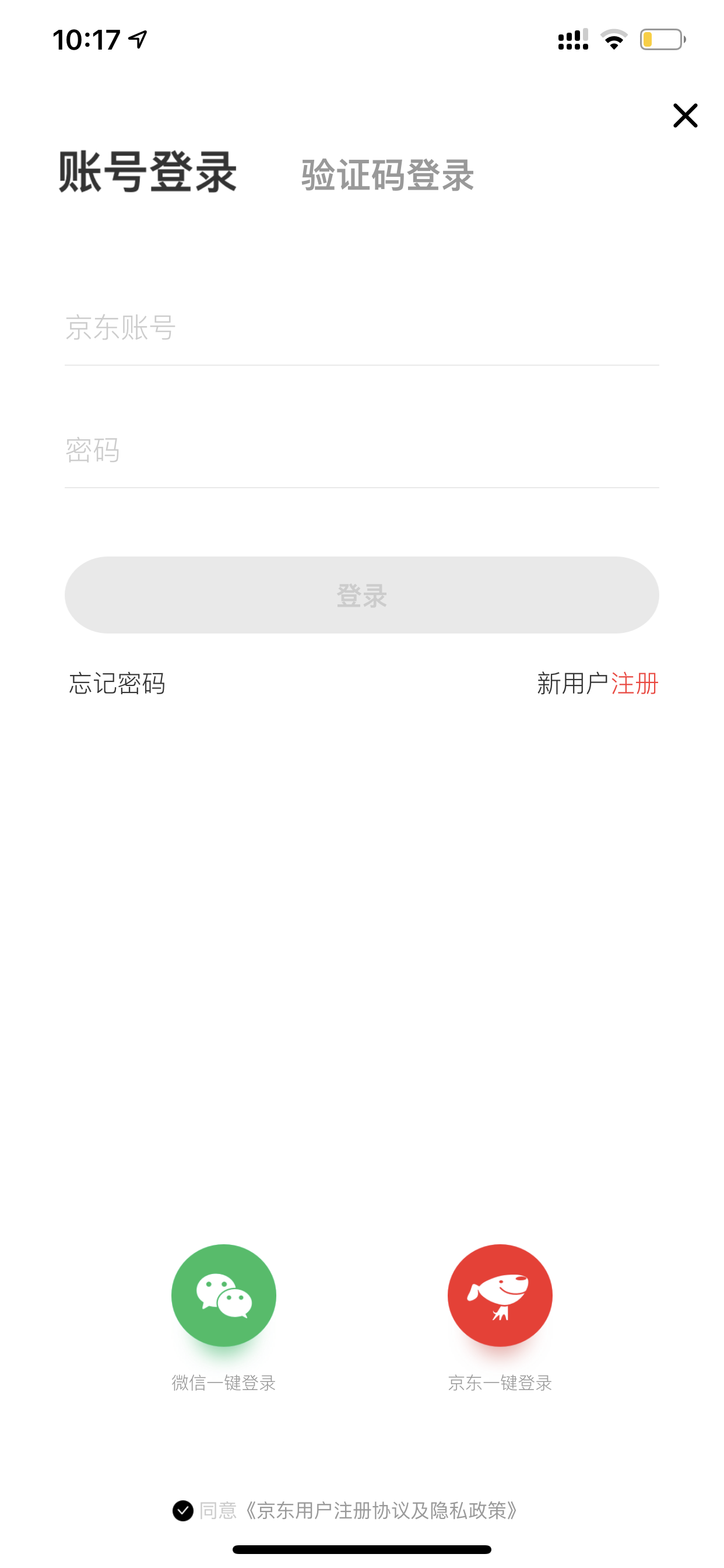Uncheck the 同意 agreement checkbox

click(x=183, y=1511)
